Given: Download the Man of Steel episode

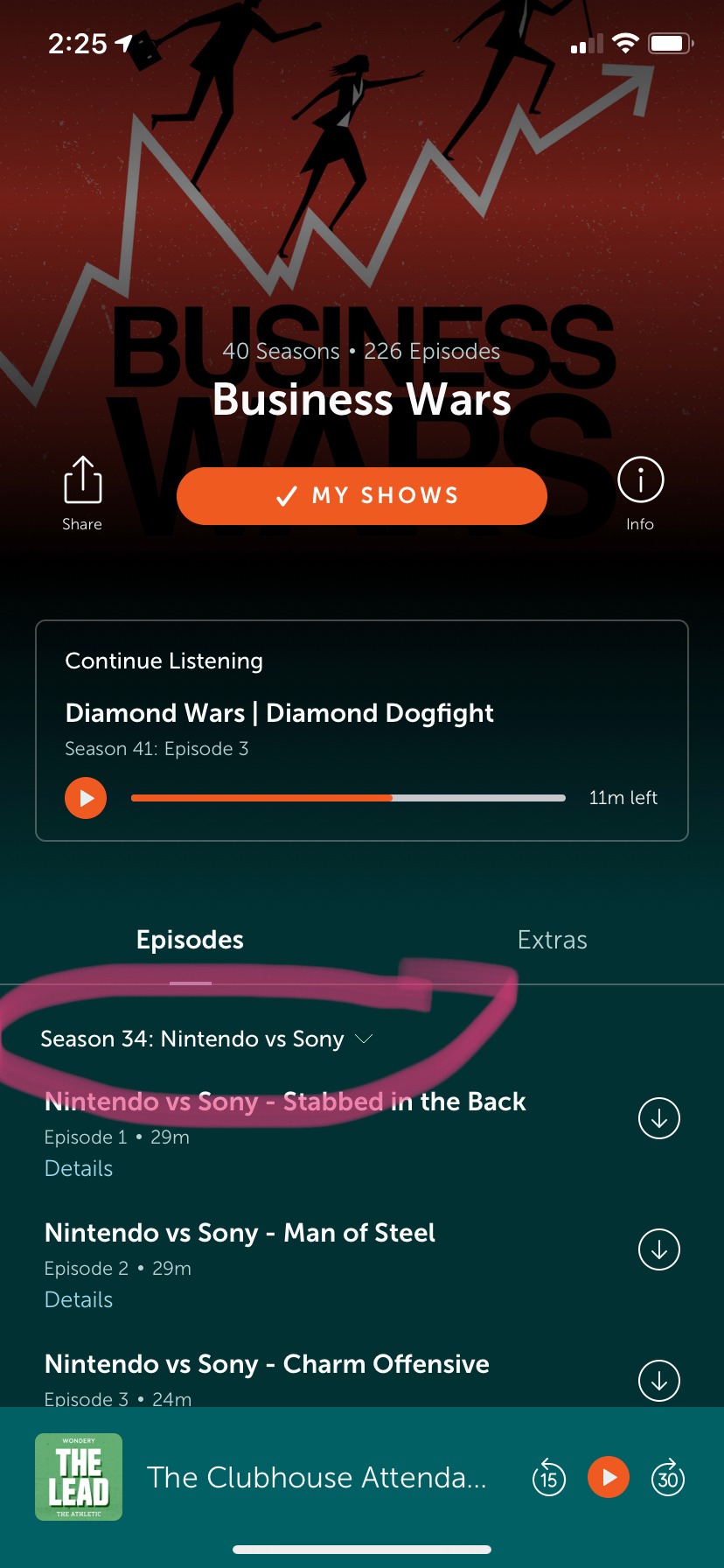Looking at the screenshot, I should point(659,1249).
